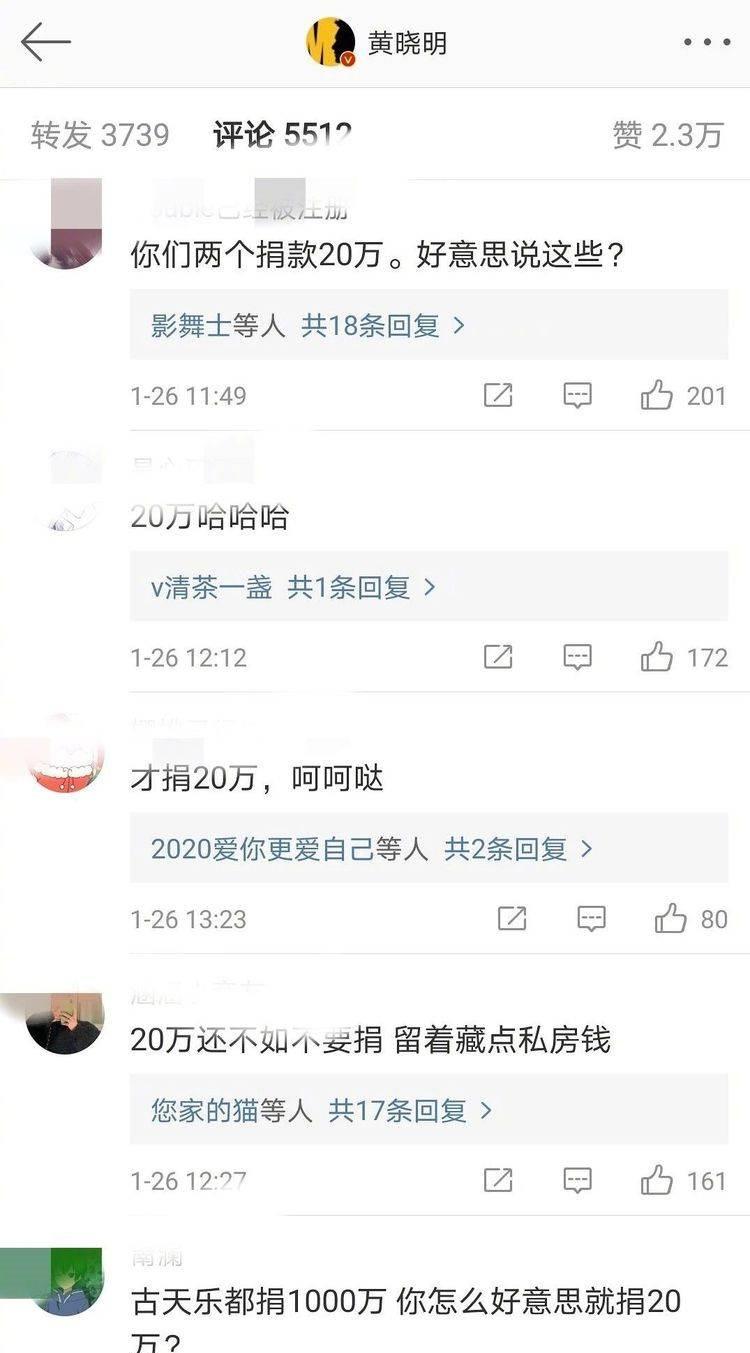Open reply bubble icon under "20万哈哈哈" comment

click(575, 657)
